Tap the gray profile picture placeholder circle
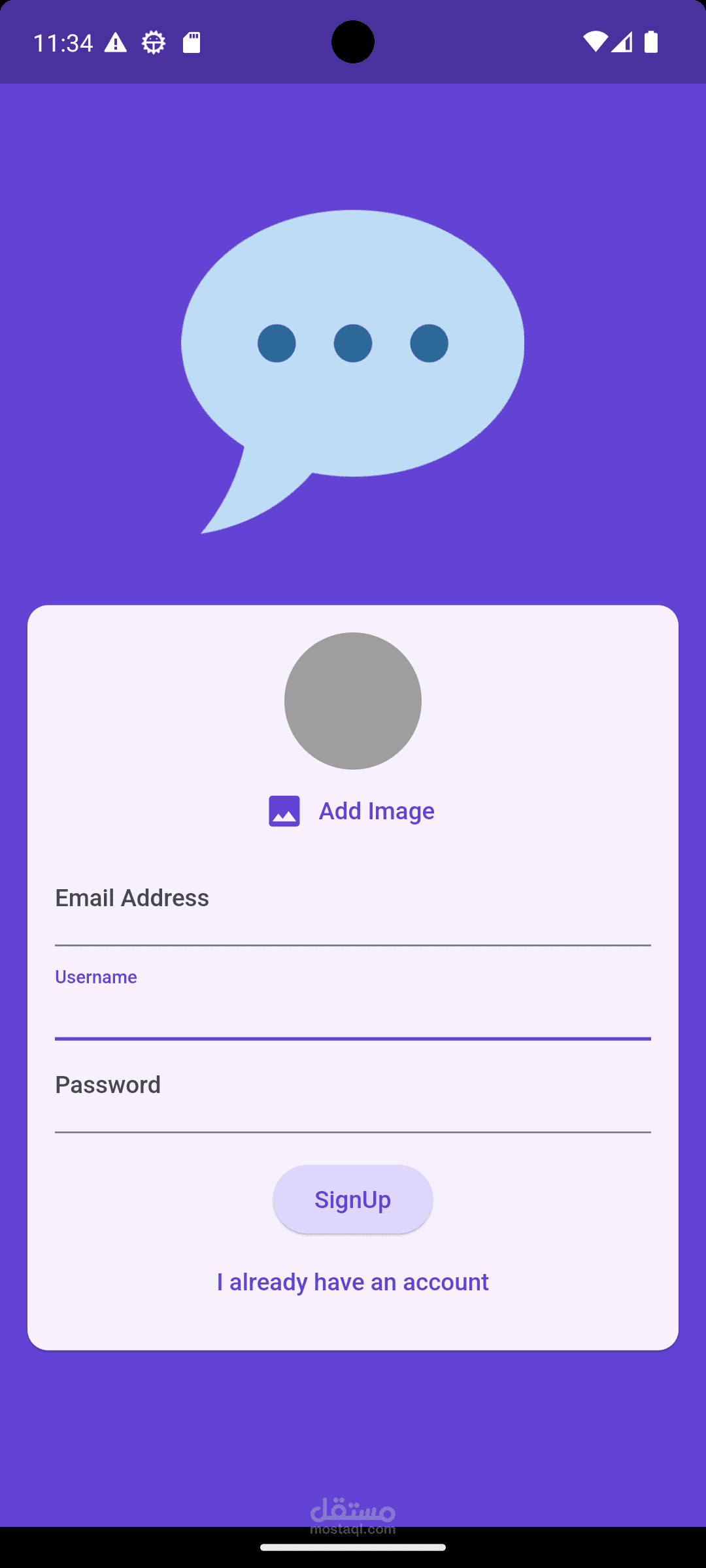The width and height of the screenshot is (706, 1568). 353,701
